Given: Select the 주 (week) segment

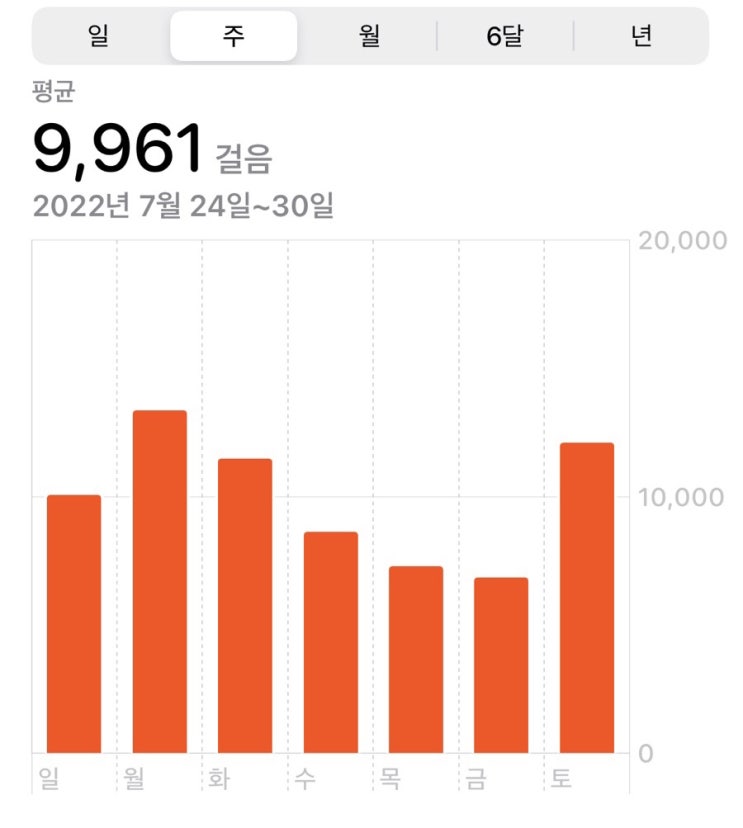Looking at the screenshot, I should (x=233, y=36).
